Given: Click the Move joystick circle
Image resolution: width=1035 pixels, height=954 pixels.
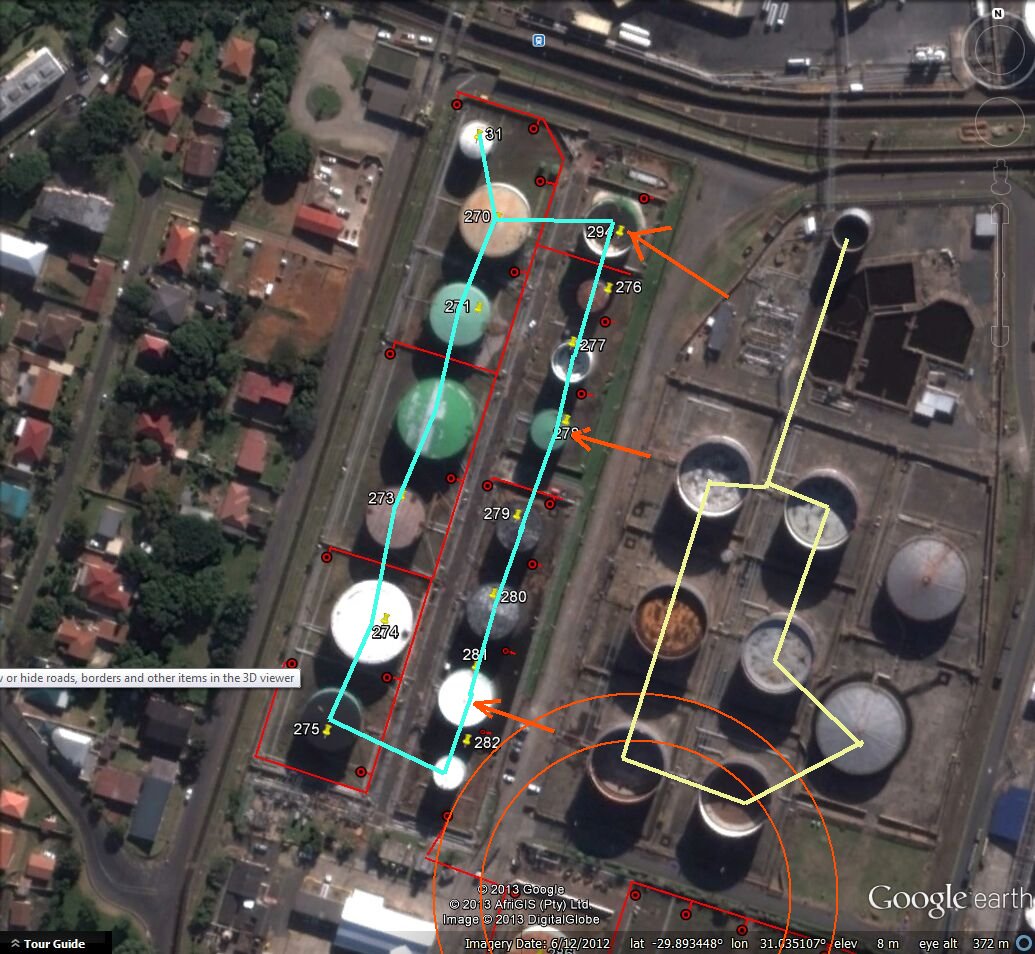Looking at the screenshot, I should click(999, 121).
